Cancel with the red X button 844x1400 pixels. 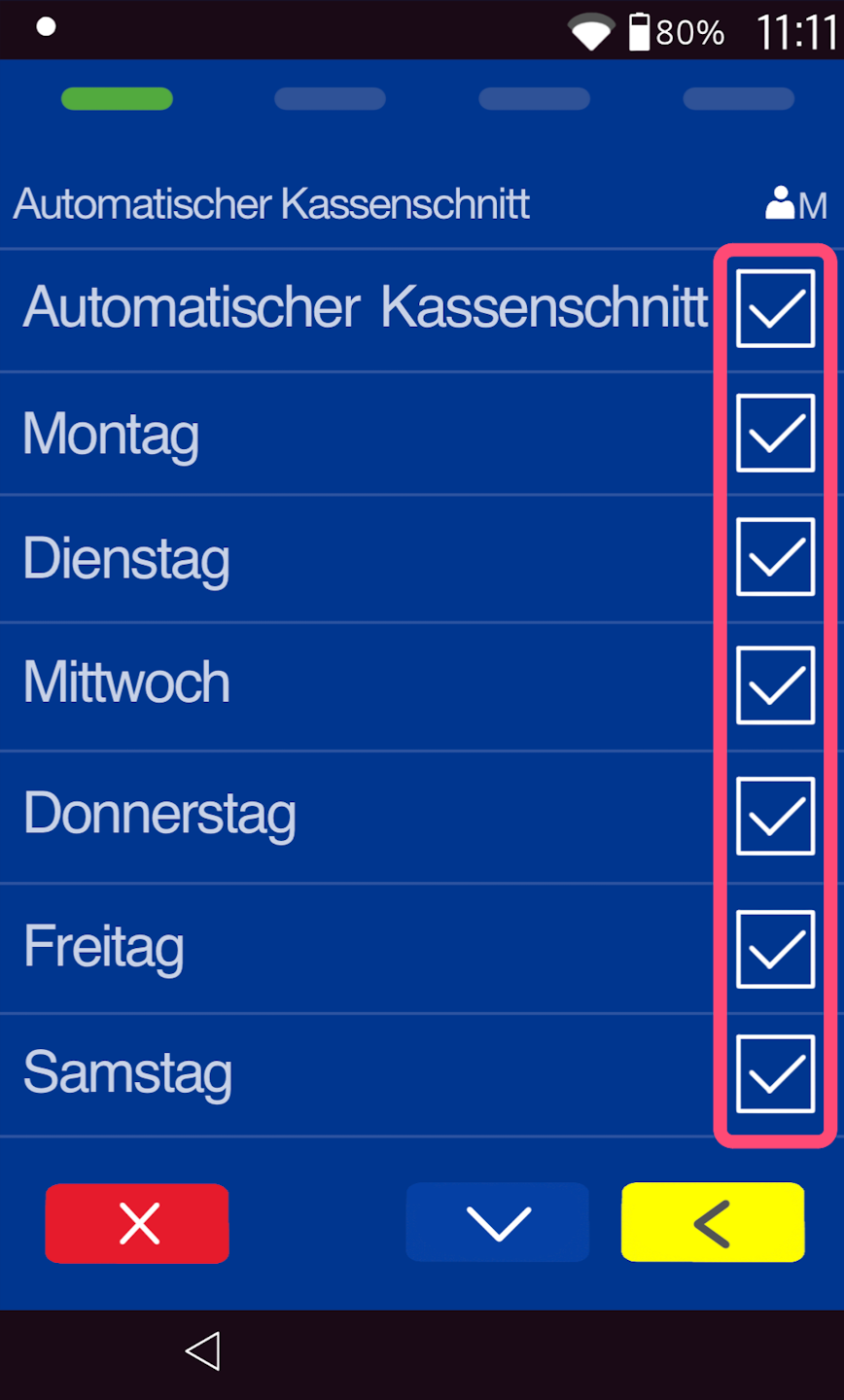[137, 1223]
